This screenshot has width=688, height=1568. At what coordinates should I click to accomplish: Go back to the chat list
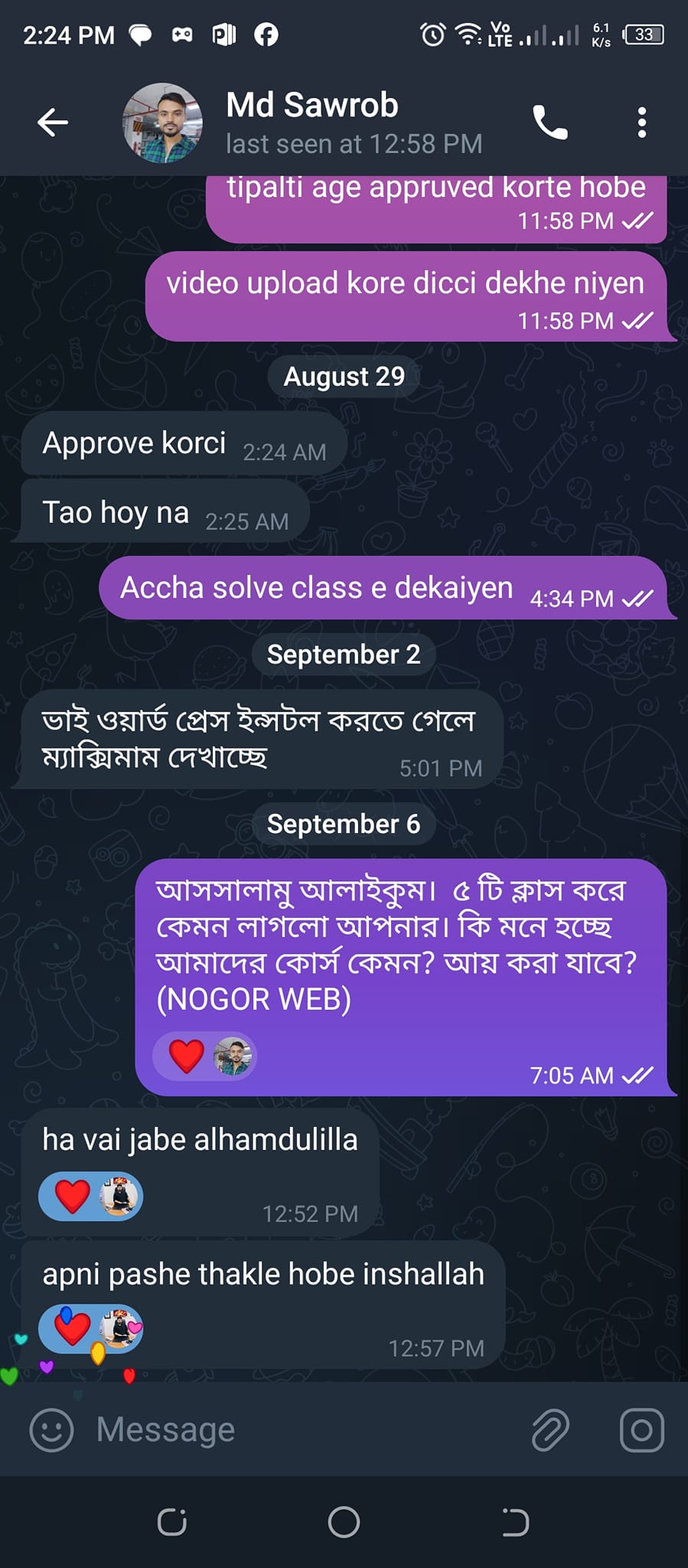pos(52,122)
